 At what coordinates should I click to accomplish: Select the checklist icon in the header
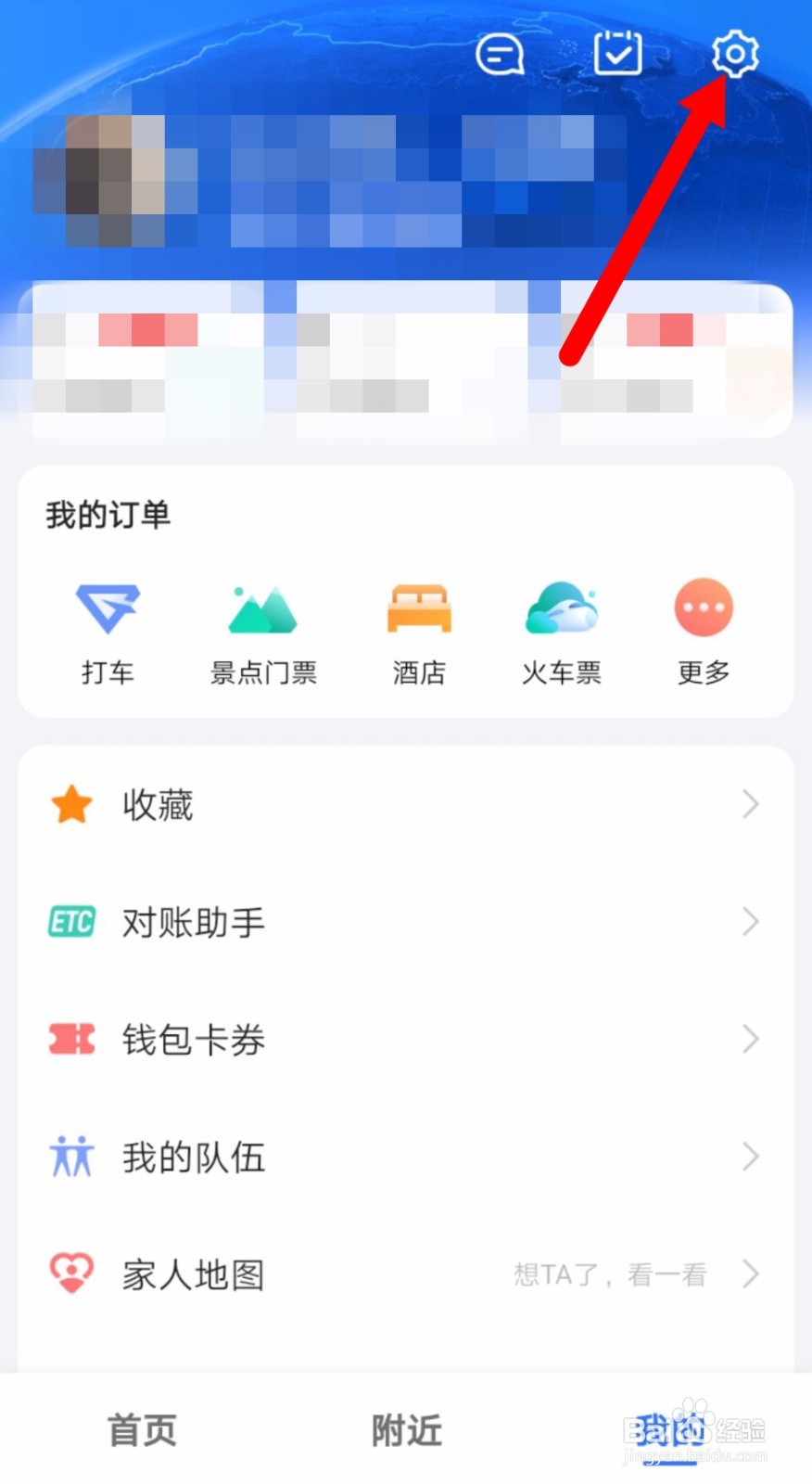[617, 55]
